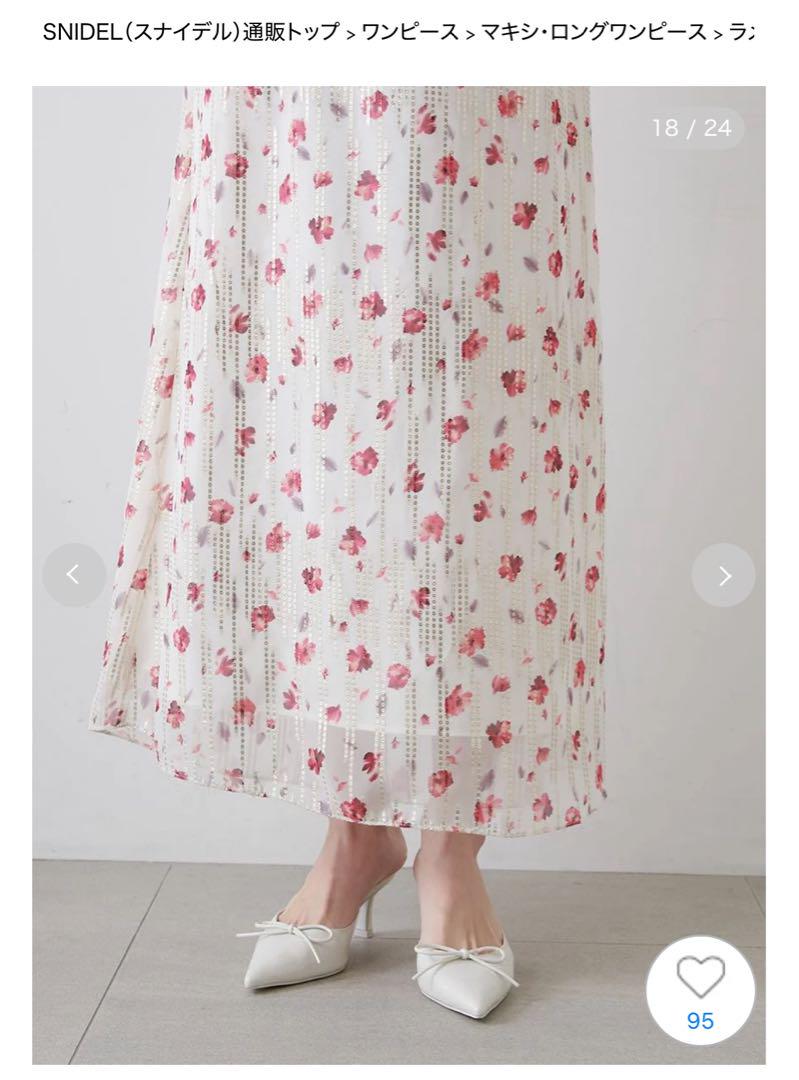Open the ワンピース breadcrumb link
This screenshot has height=1080, width=799.
tap(411, 31)
